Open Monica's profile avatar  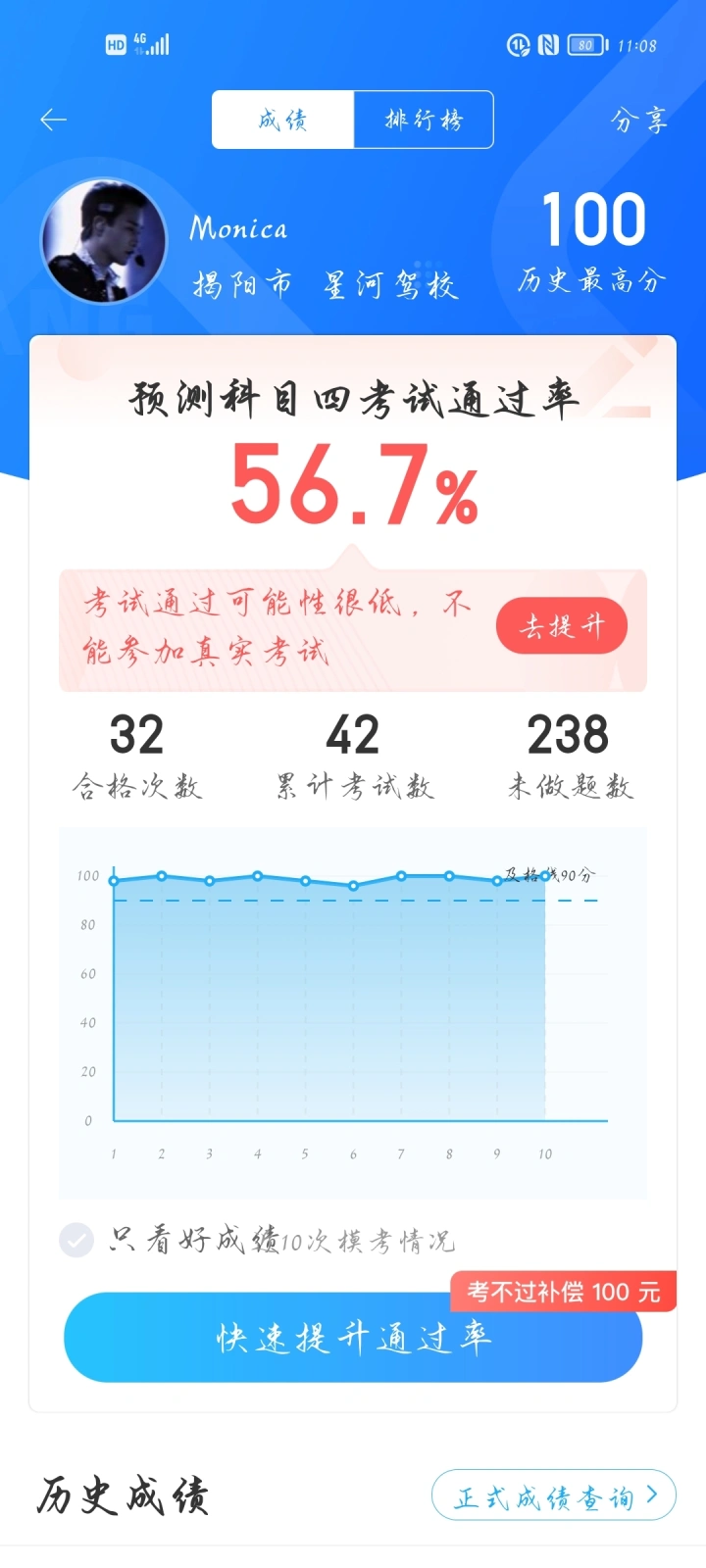[104, 241]
